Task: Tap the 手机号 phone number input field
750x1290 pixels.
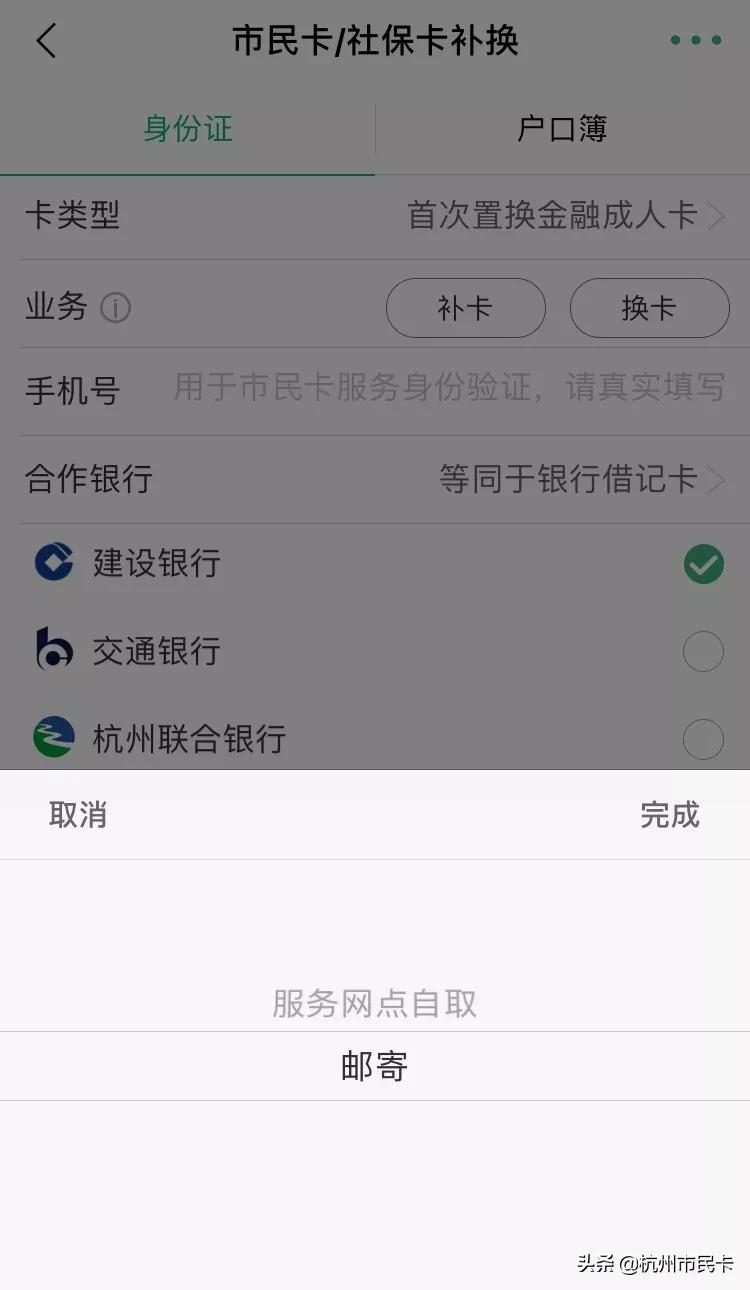Action: (x=440, y=390)
